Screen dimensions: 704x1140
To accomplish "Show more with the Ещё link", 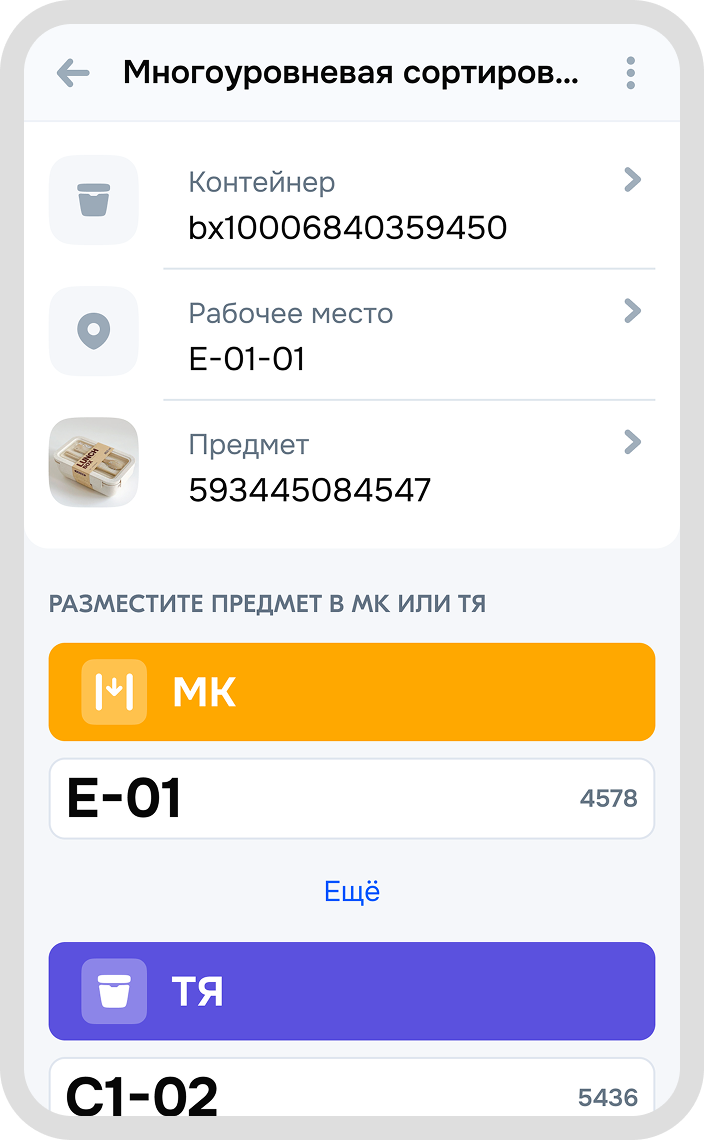I will pyautogui.click(x=352, y=891).
